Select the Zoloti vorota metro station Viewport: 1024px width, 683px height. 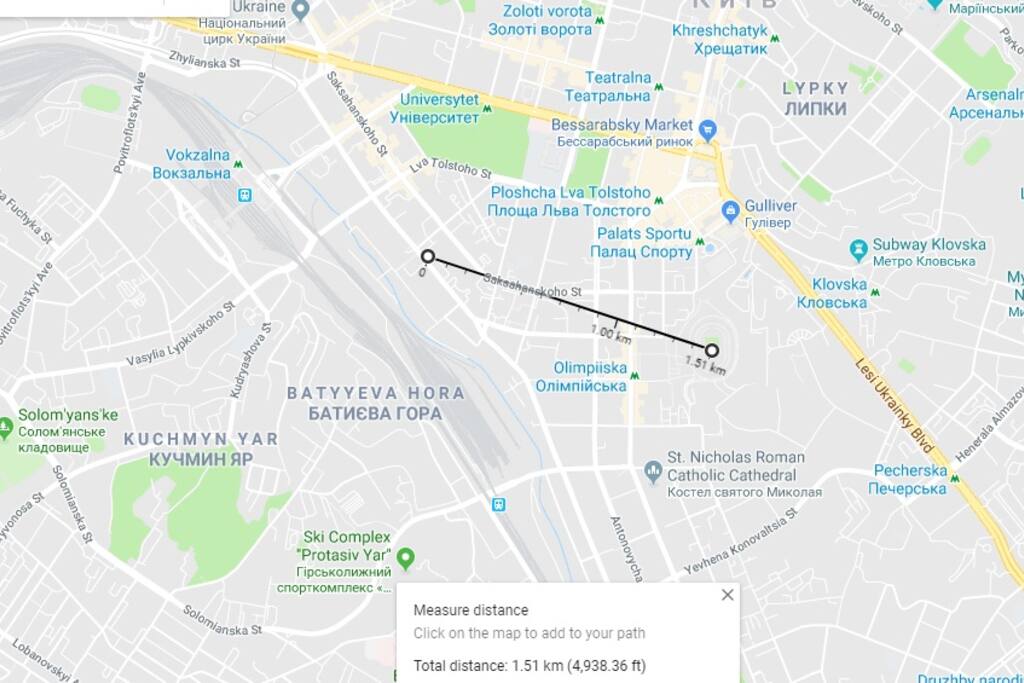pyautogui.click(x=601, y=20)
